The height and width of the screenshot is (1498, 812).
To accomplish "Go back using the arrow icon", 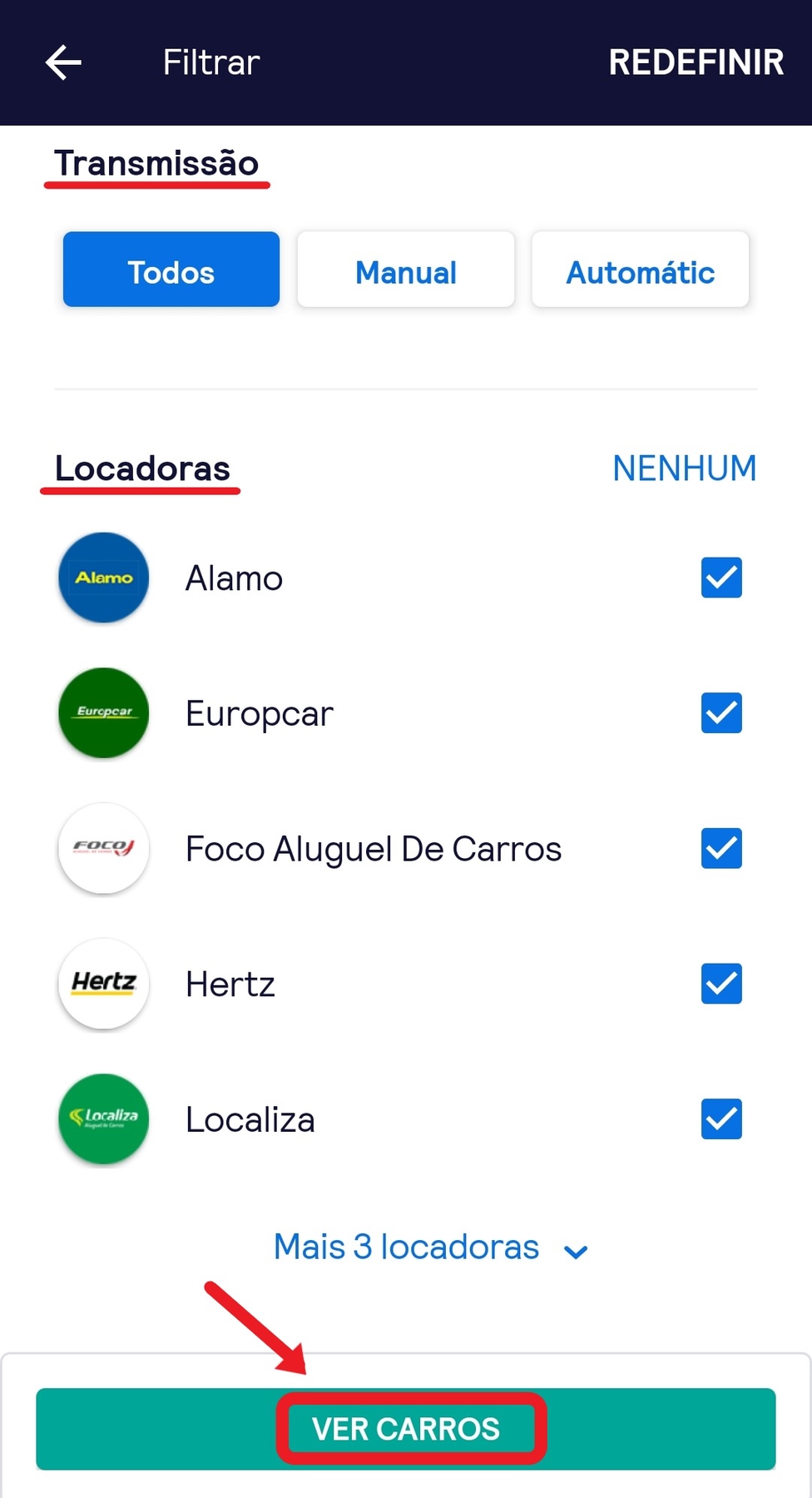I will click(x=63, y=62).
